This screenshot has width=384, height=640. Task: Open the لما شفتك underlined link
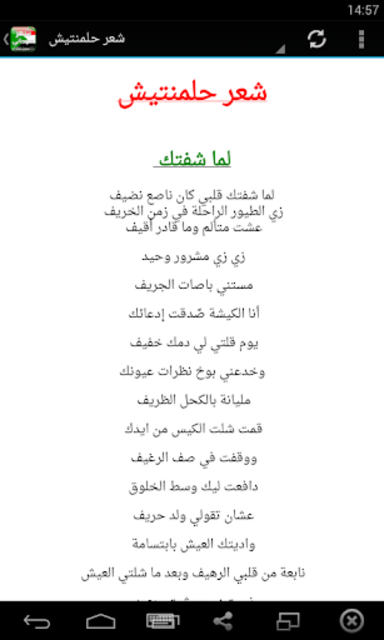pos(192,159)
